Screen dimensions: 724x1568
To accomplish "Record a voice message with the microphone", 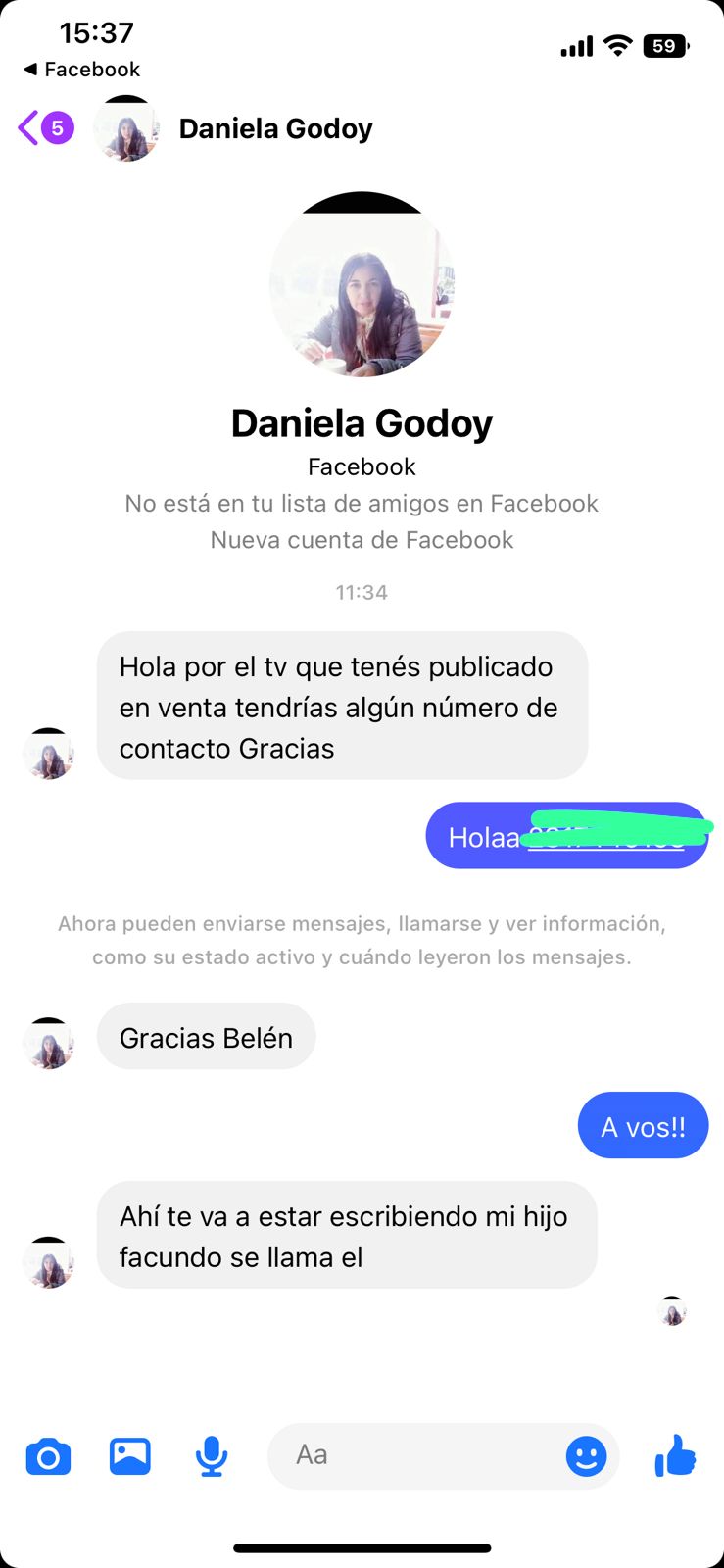I will (212, 1456).
